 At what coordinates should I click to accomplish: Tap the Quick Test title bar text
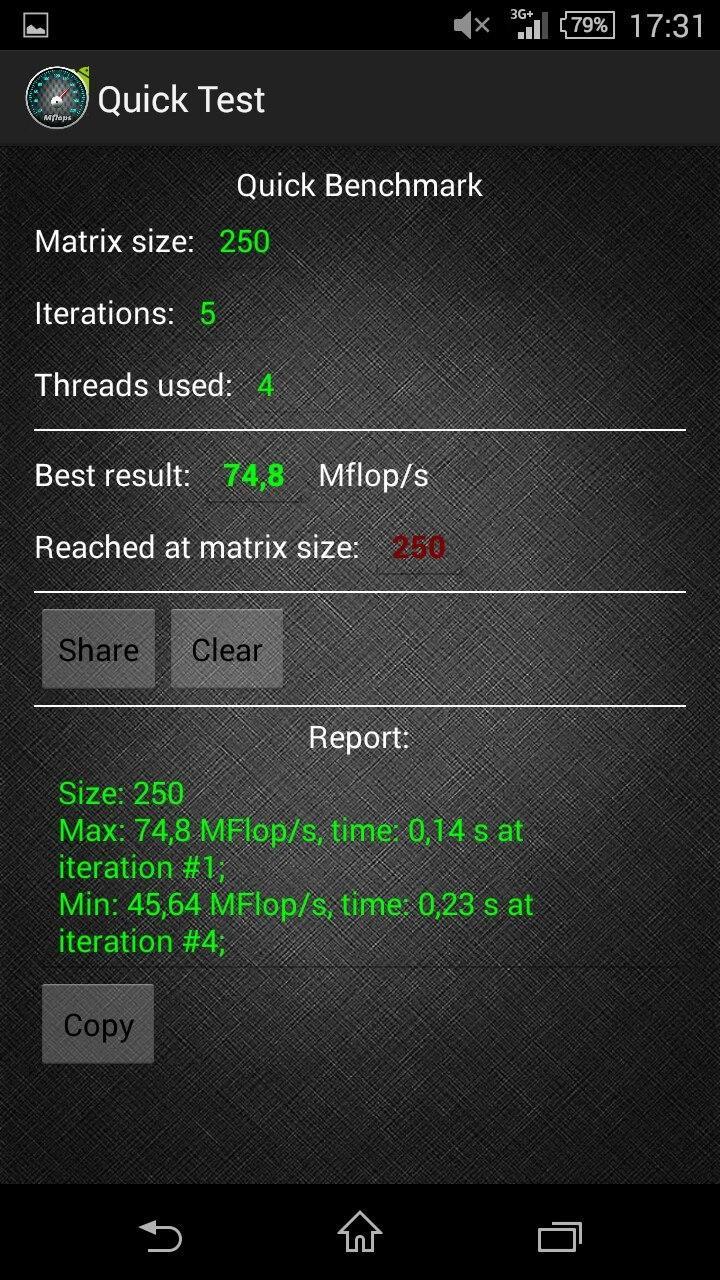coord(182,98)
